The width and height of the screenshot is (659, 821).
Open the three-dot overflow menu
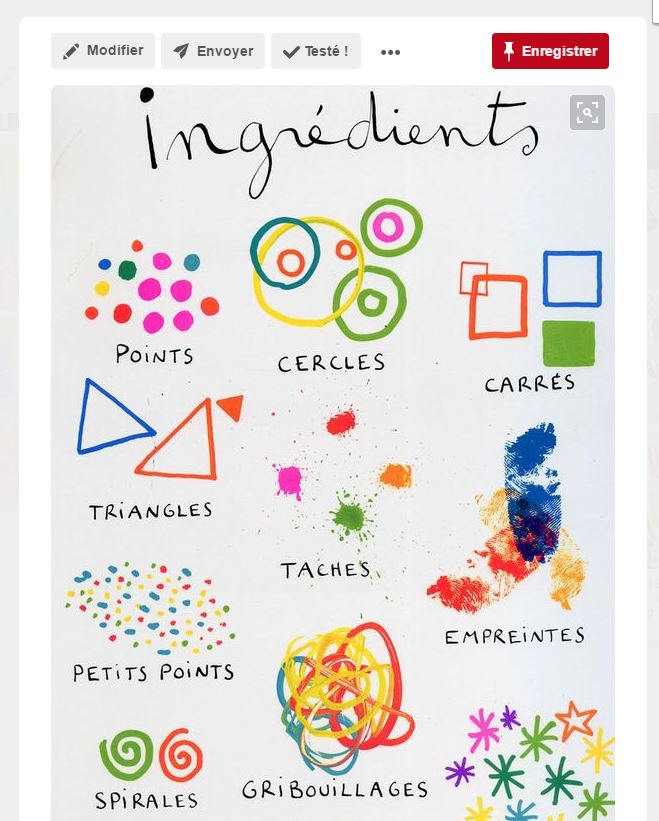coord(390,52)
